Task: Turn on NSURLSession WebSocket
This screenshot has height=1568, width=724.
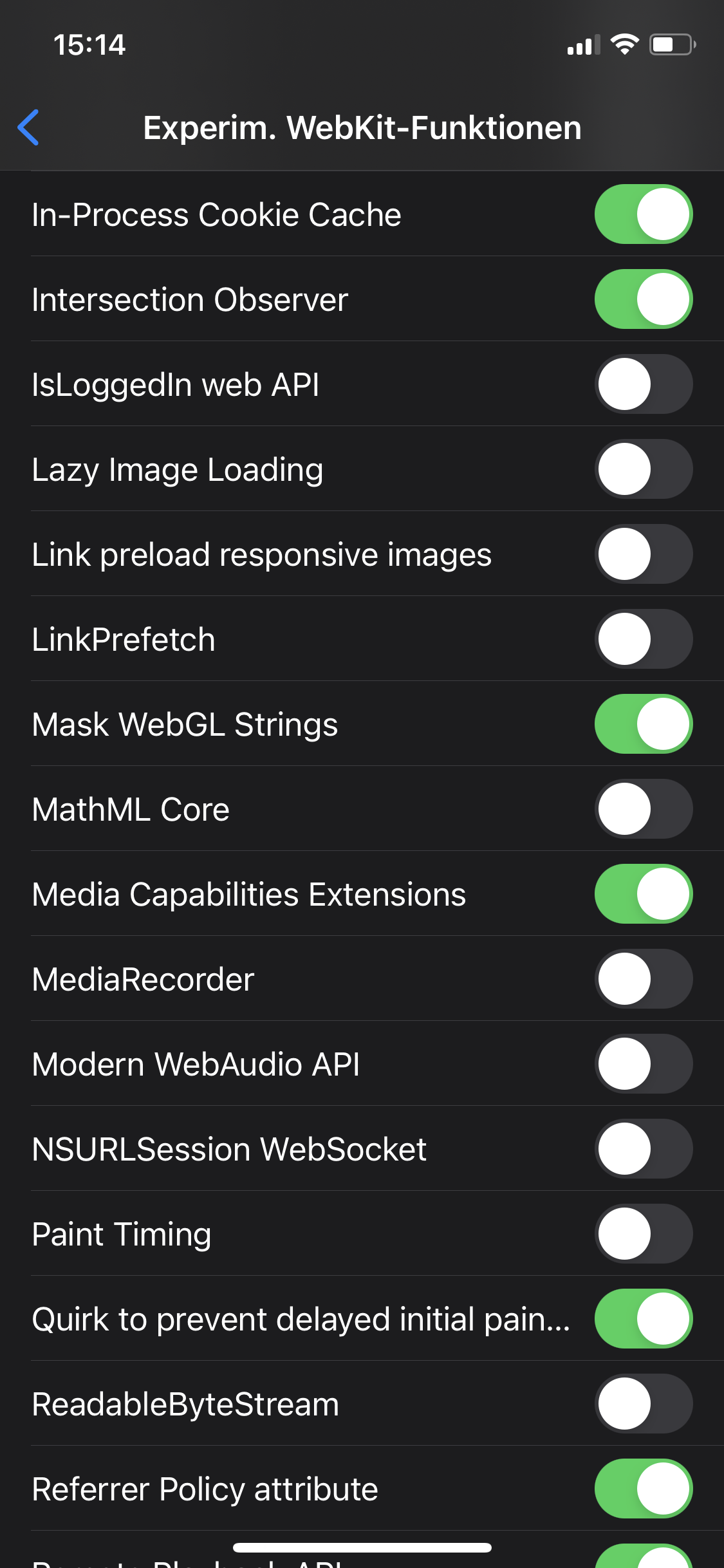Action: coord(643,1149)
